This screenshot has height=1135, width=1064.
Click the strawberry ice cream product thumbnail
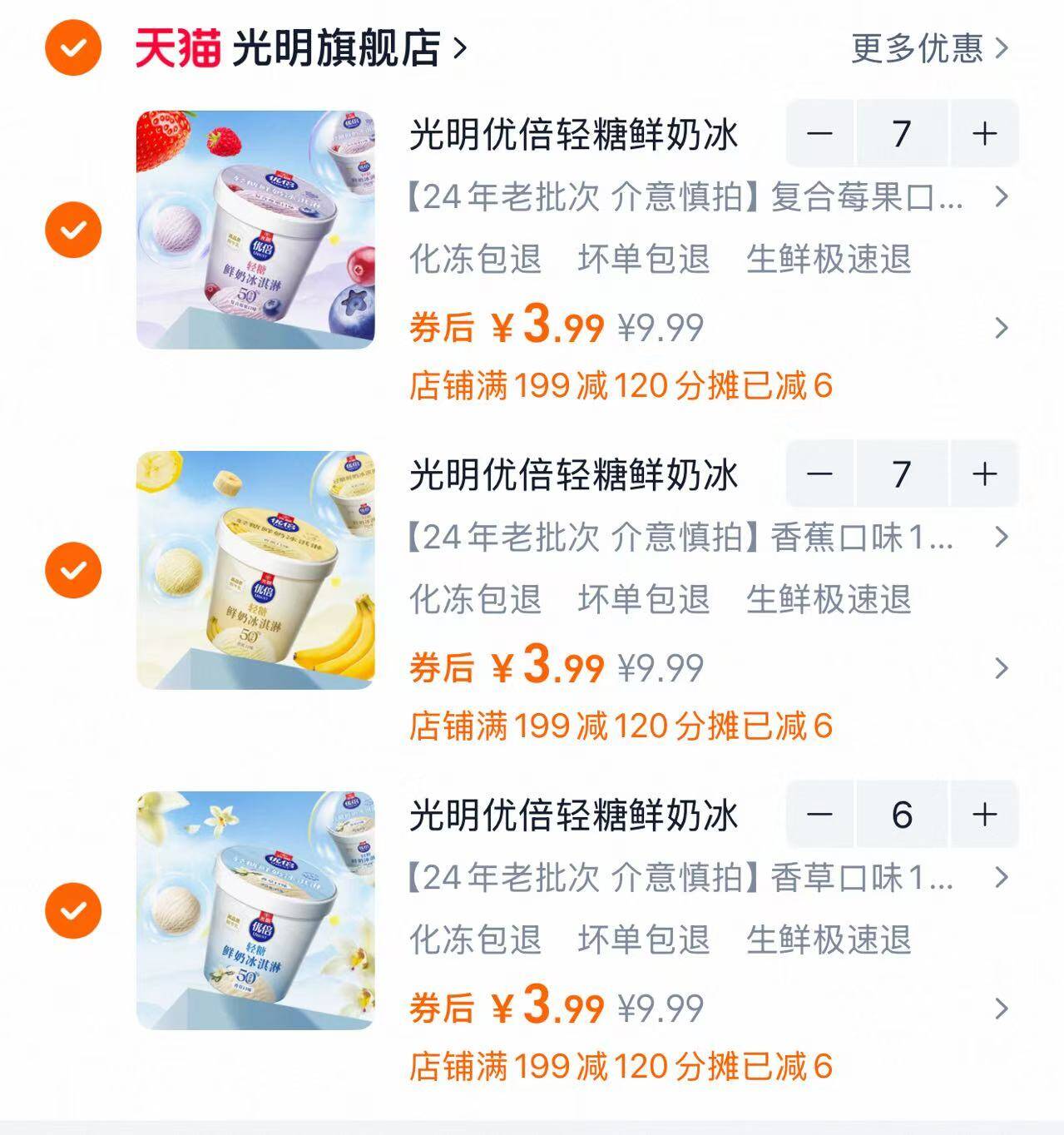pyautogui.click(x=257, y=228)
